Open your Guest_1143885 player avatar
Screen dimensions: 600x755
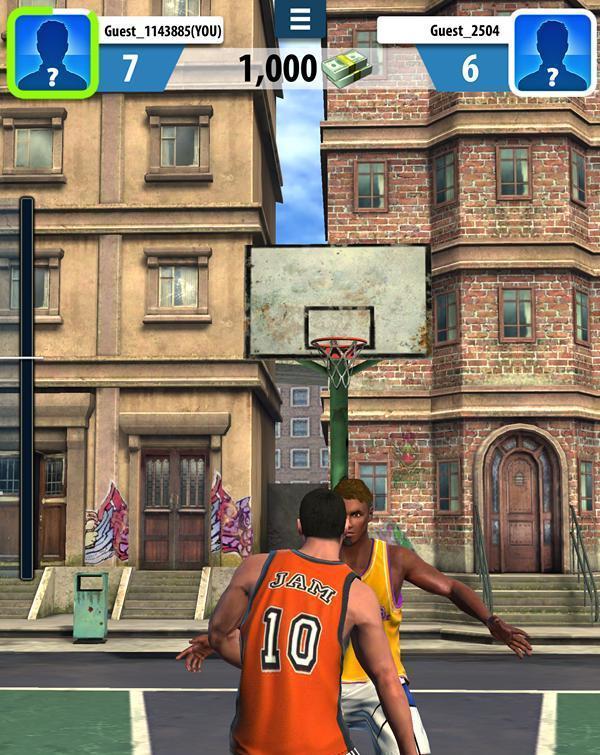(53, 50)
